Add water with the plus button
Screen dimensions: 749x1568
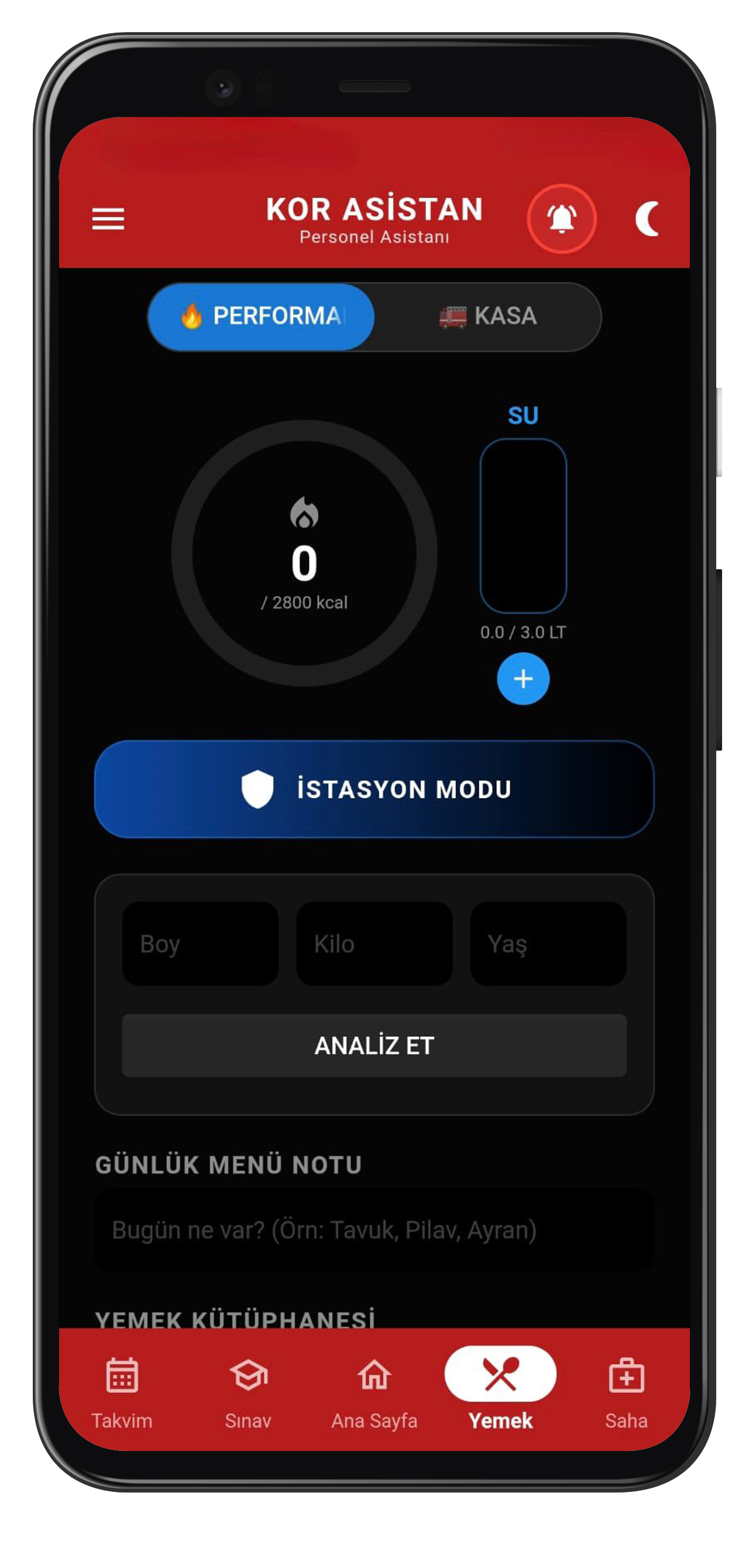[x=523, y=679]
